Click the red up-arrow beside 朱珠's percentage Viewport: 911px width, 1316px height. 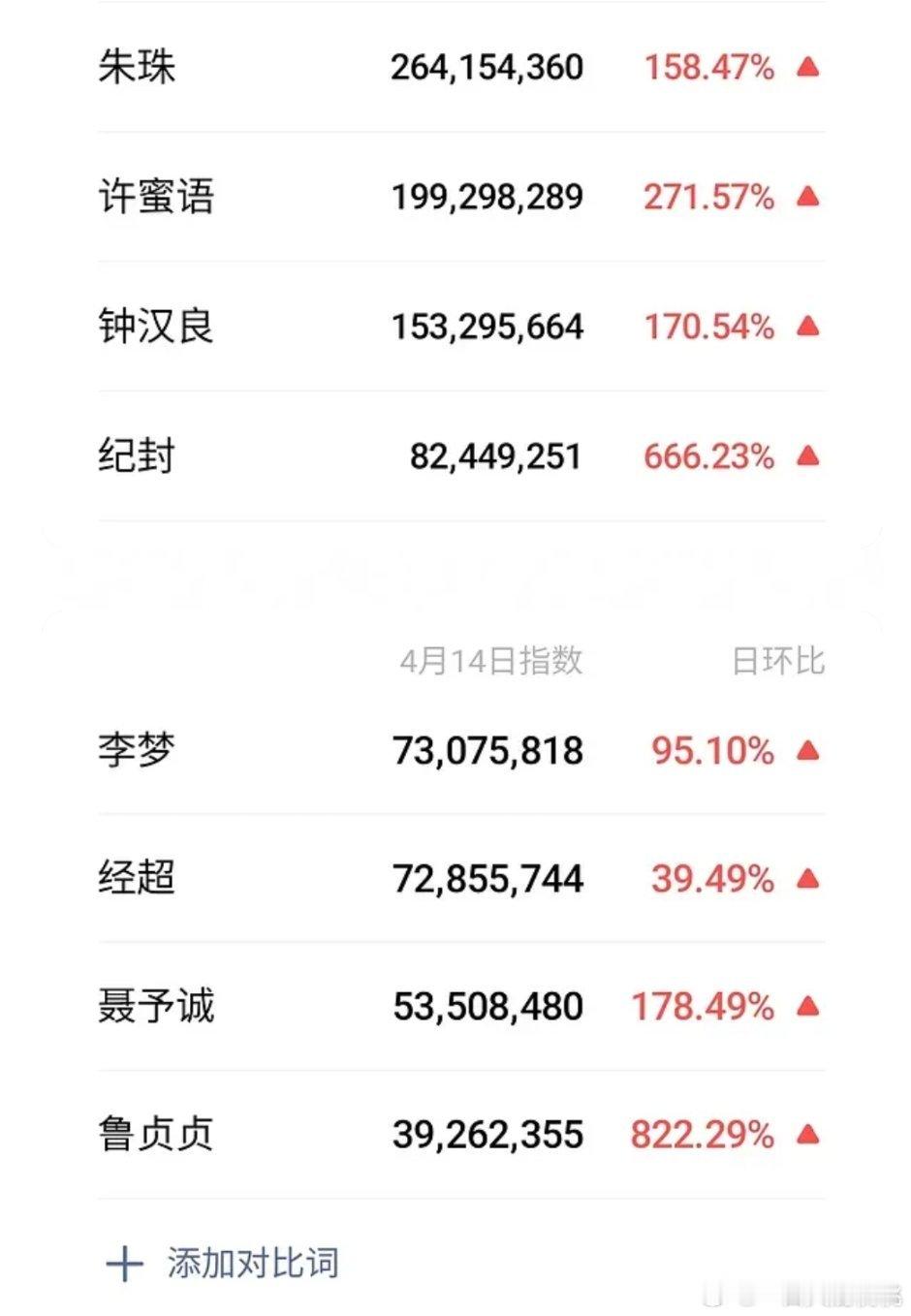coord(807,67)
